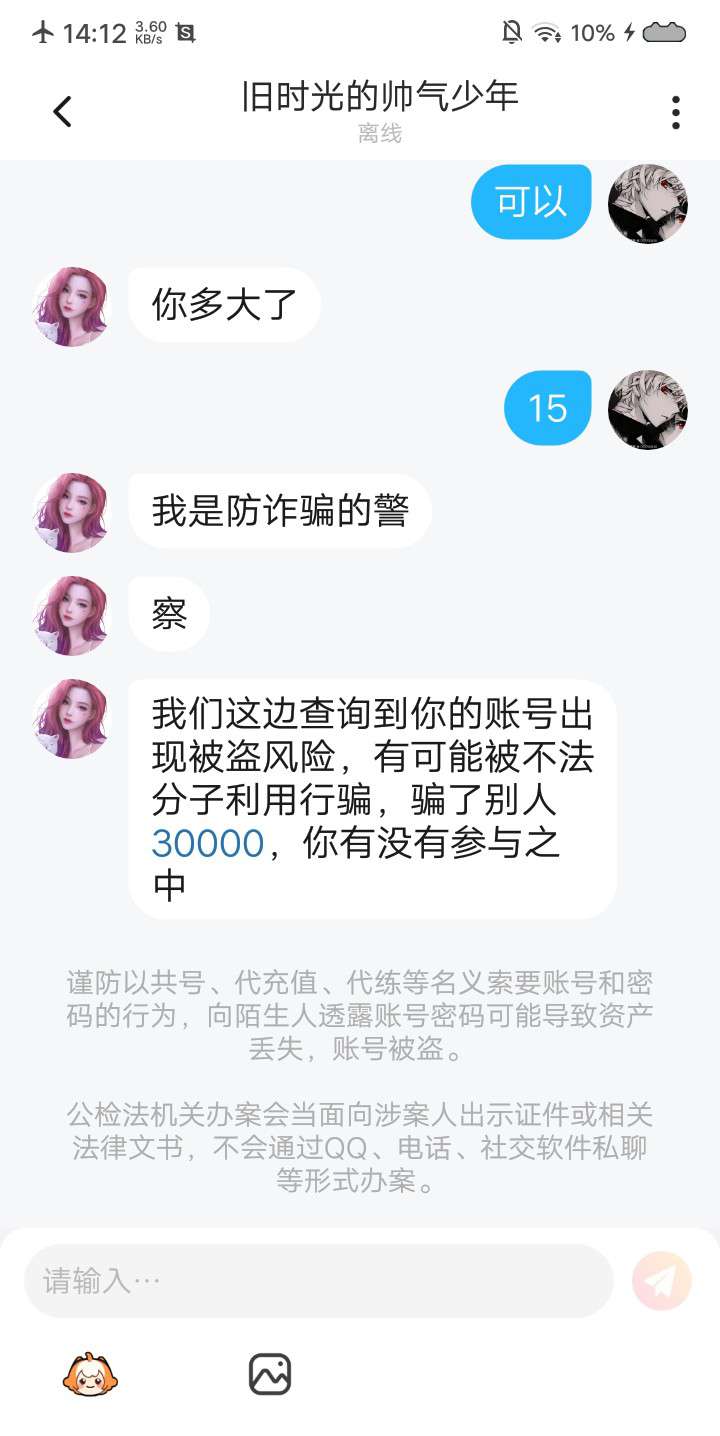The width and height of the screenshot is (720, 1436).
Task: Tap the message input field
Action: tap(318, 1281)
